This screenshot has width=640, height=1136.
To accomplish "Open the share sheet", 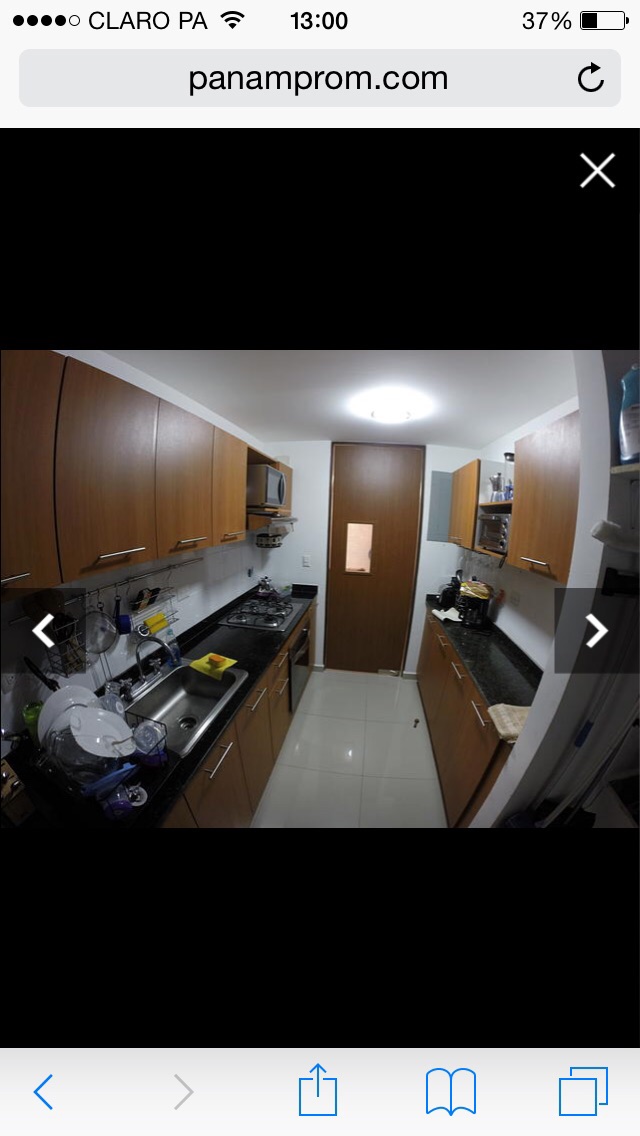I will coord(318,1090).
